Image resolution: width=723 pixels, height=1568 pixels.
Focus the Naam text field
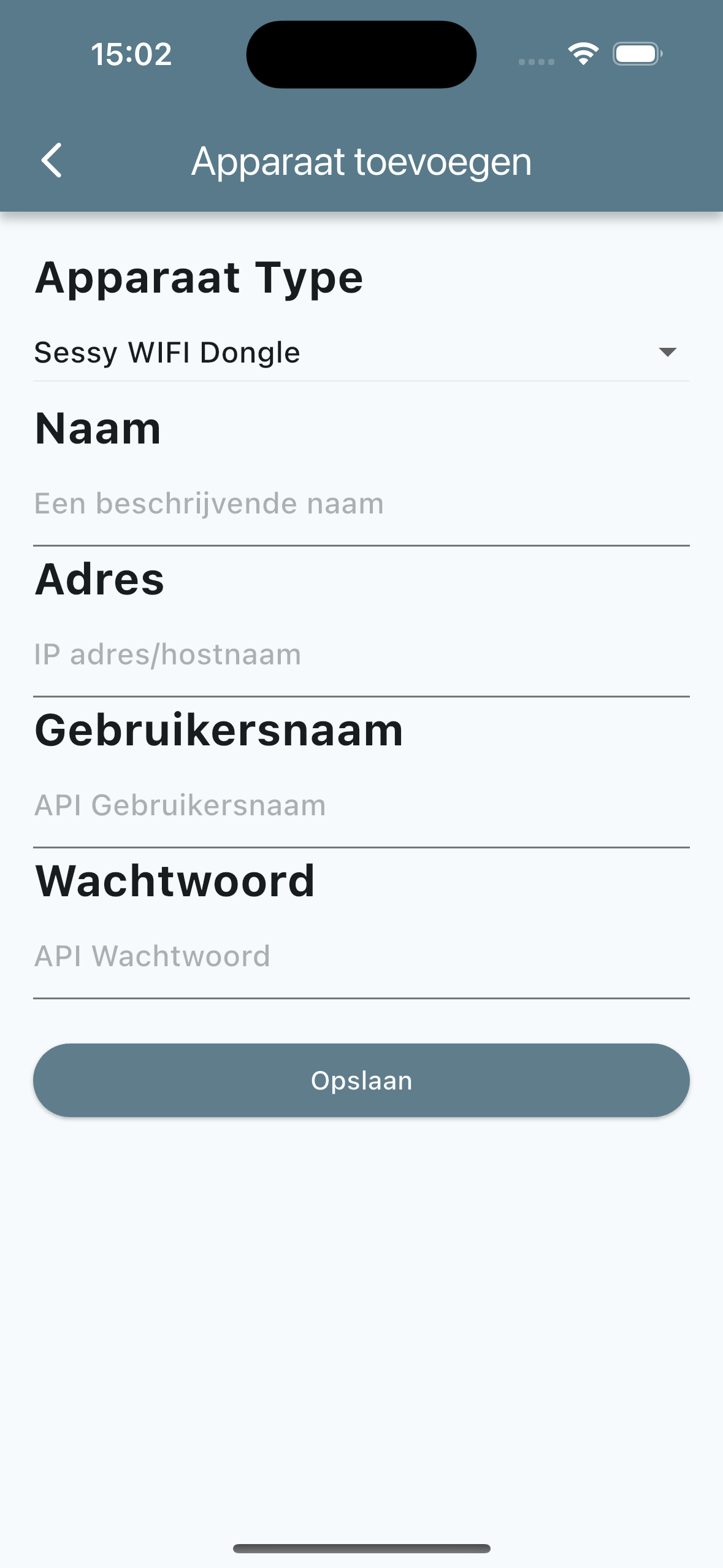pyautogui.click(x=361, y=504)
